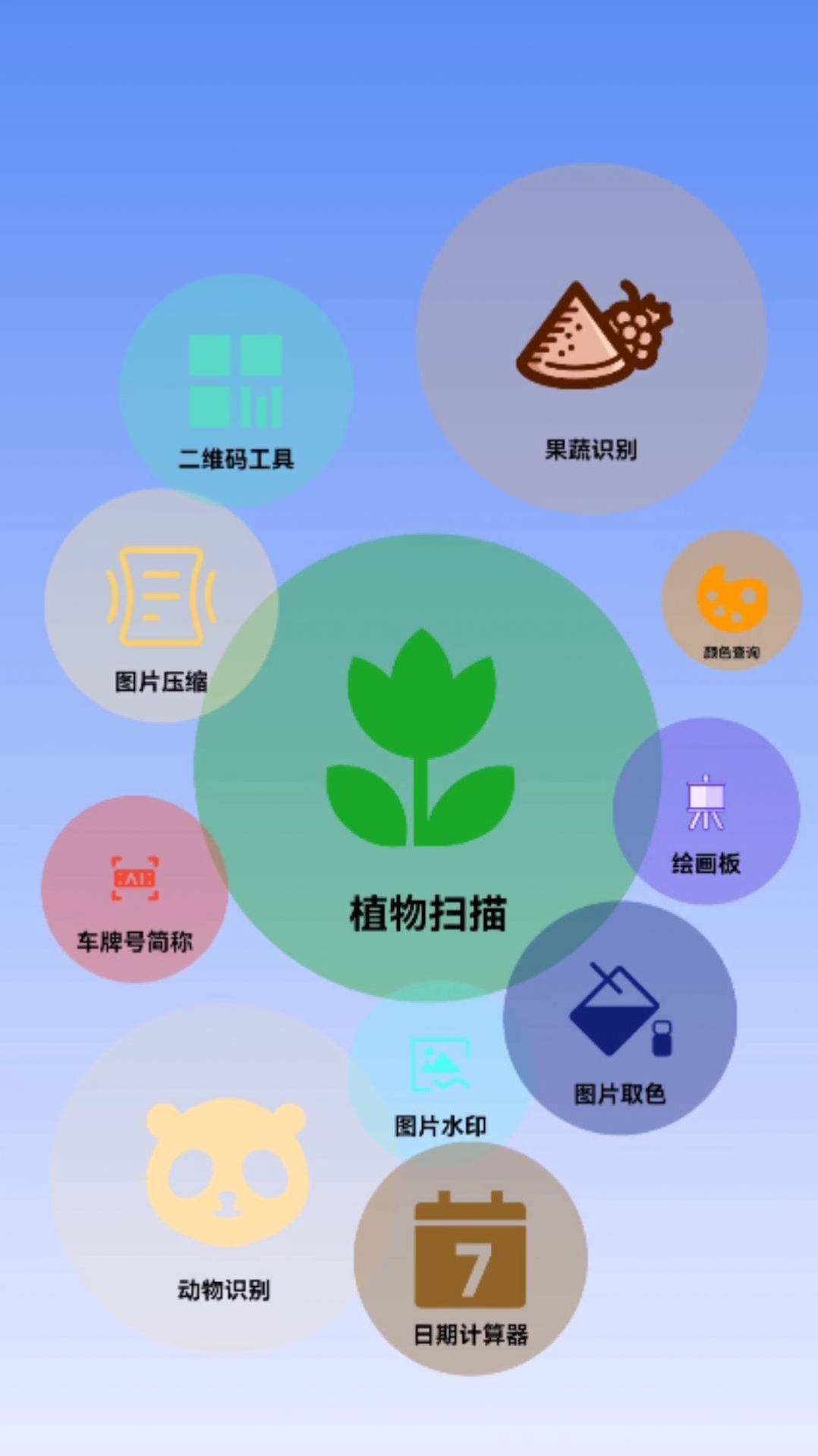Click the calendar date calculator icon
Screen dimensions: 818x1456
click(x=469, y=1249)
